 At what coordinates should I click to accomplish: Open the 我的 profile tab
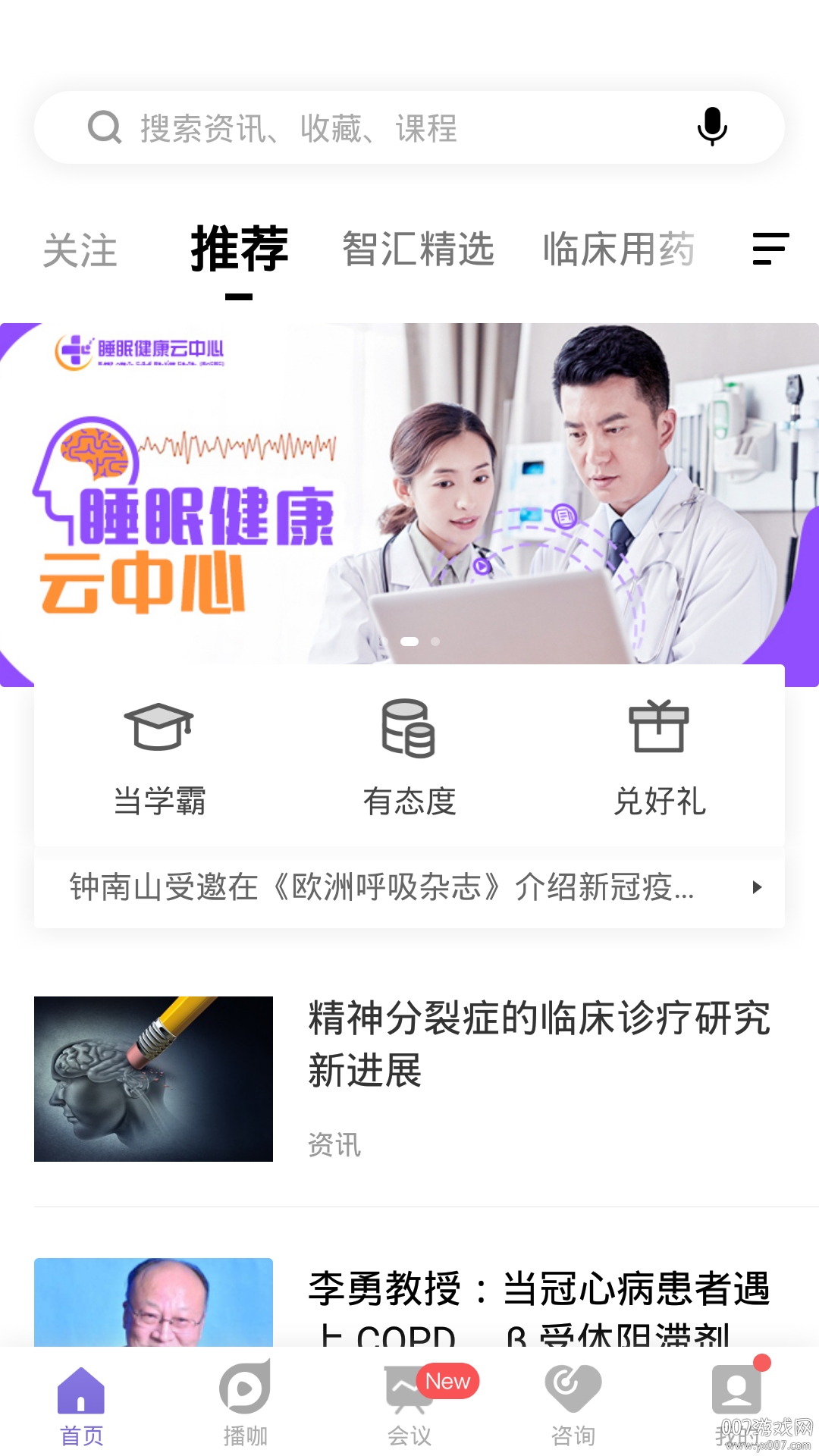736,1404
